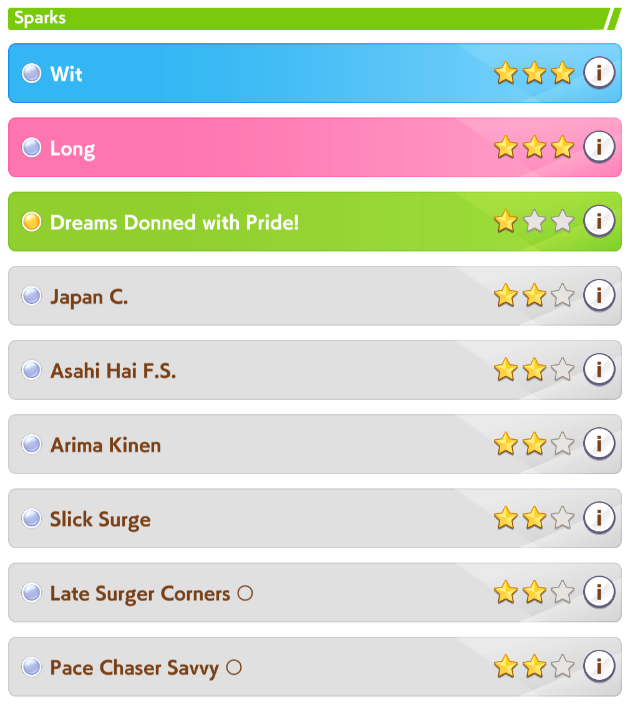Open the Japan C. info button

tap(599, 296)
